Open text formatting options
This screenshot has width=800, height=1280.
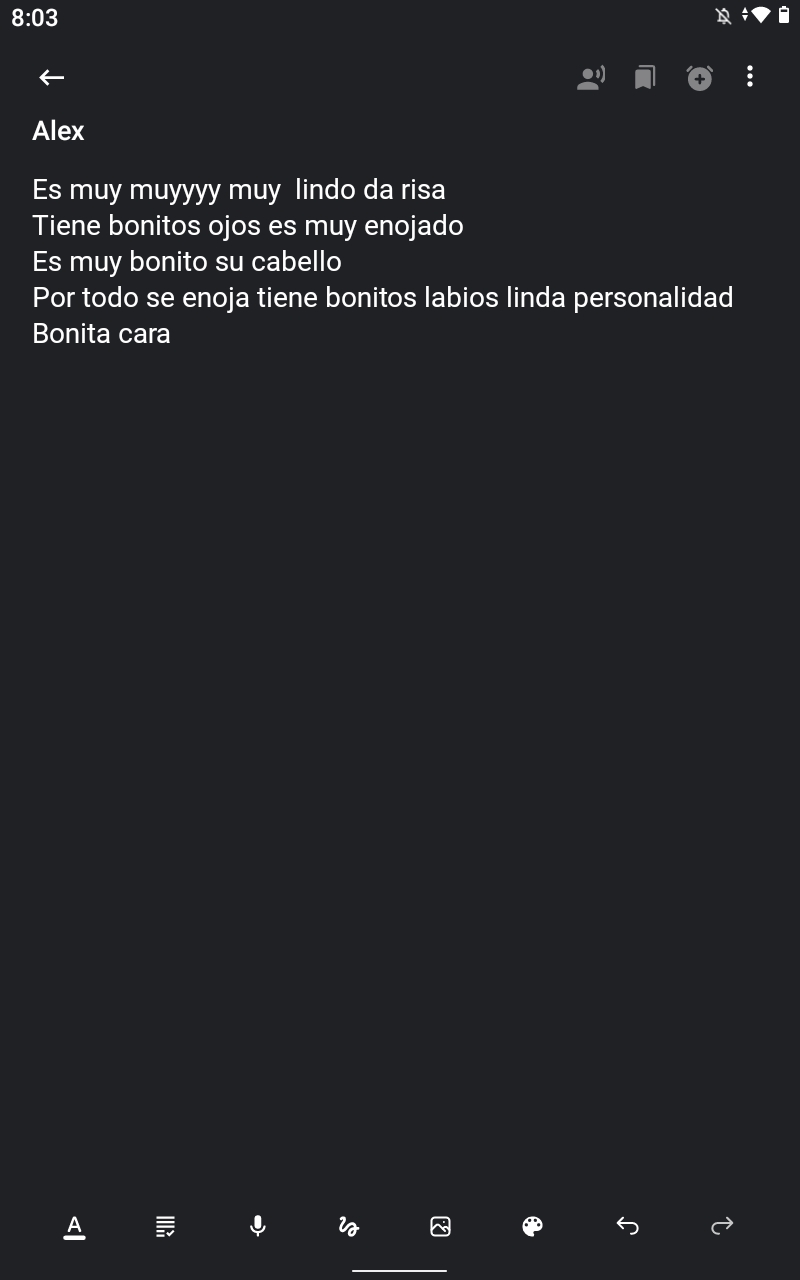(x=74, y=1226)
